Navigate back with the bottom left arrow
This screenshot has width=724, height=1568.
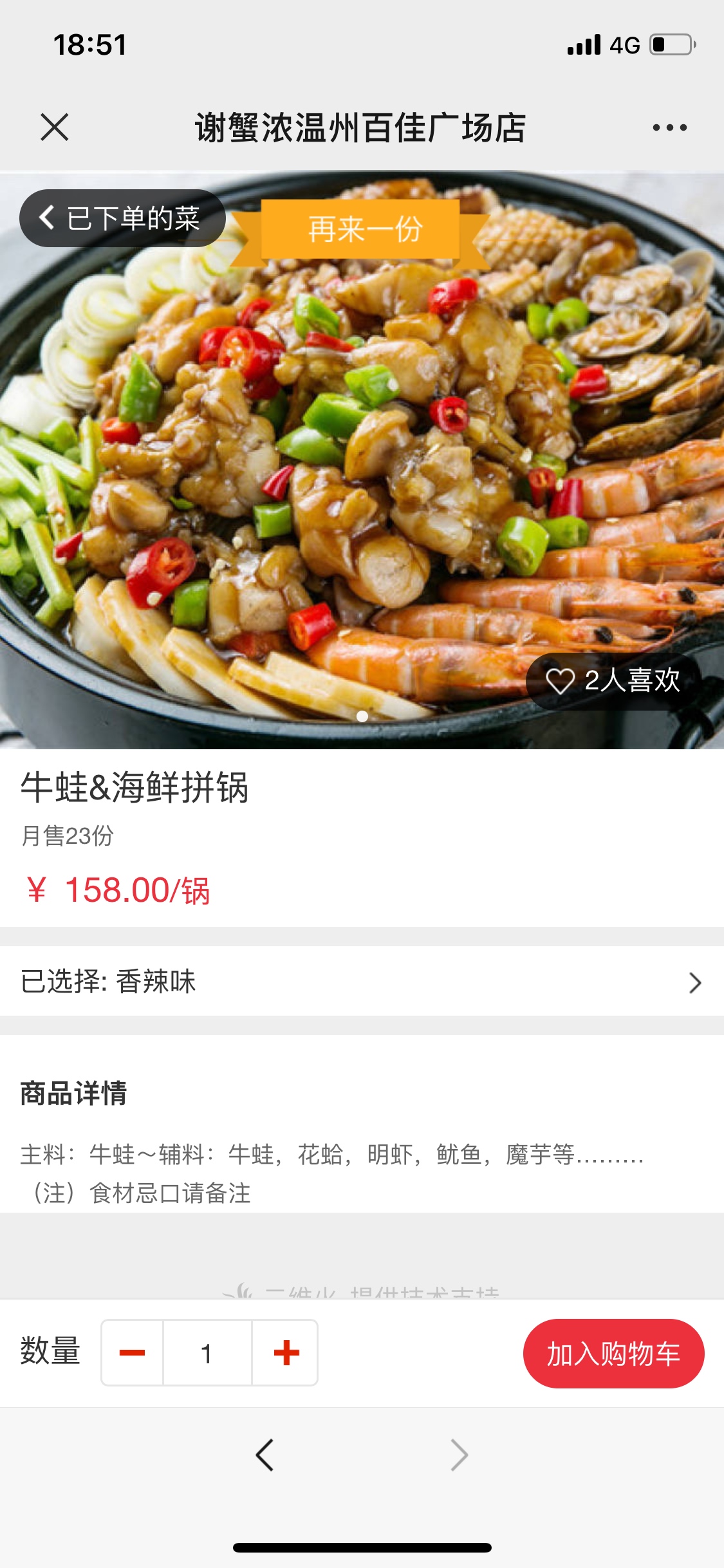click(x=265, y=1455)
